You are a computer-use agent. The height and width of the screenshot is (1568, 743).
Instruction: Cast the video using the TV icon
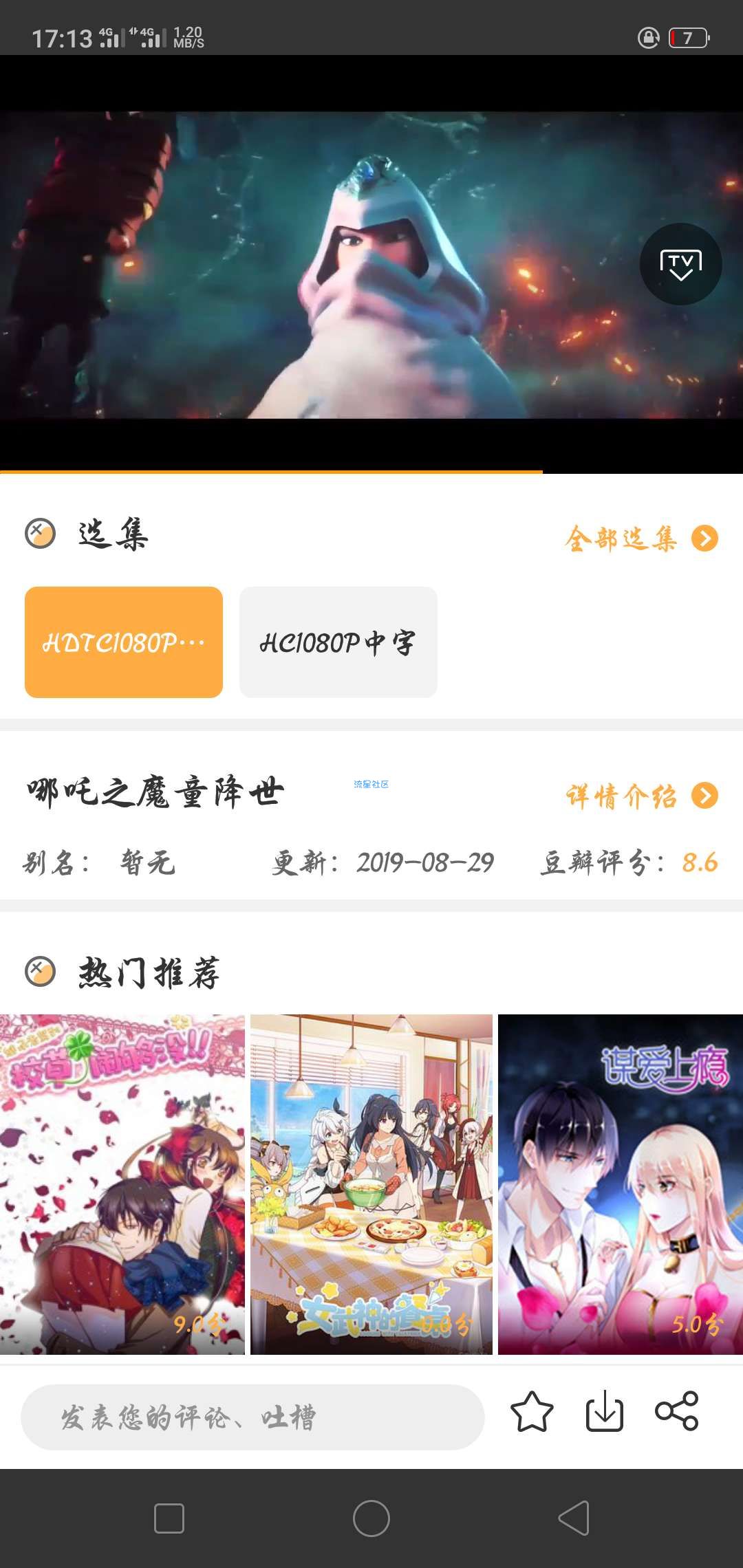point(680,264)
